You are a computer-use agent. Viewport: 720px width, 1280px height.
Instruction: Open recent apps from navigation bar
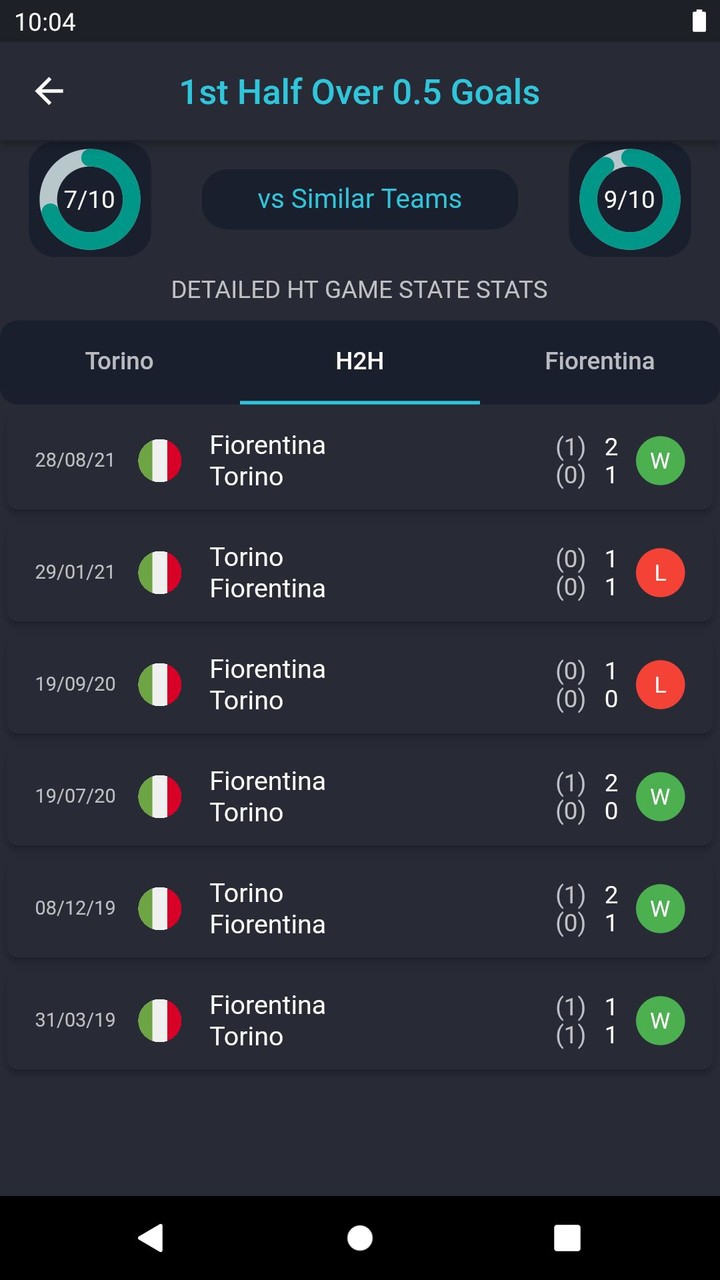pos(567,1238)
